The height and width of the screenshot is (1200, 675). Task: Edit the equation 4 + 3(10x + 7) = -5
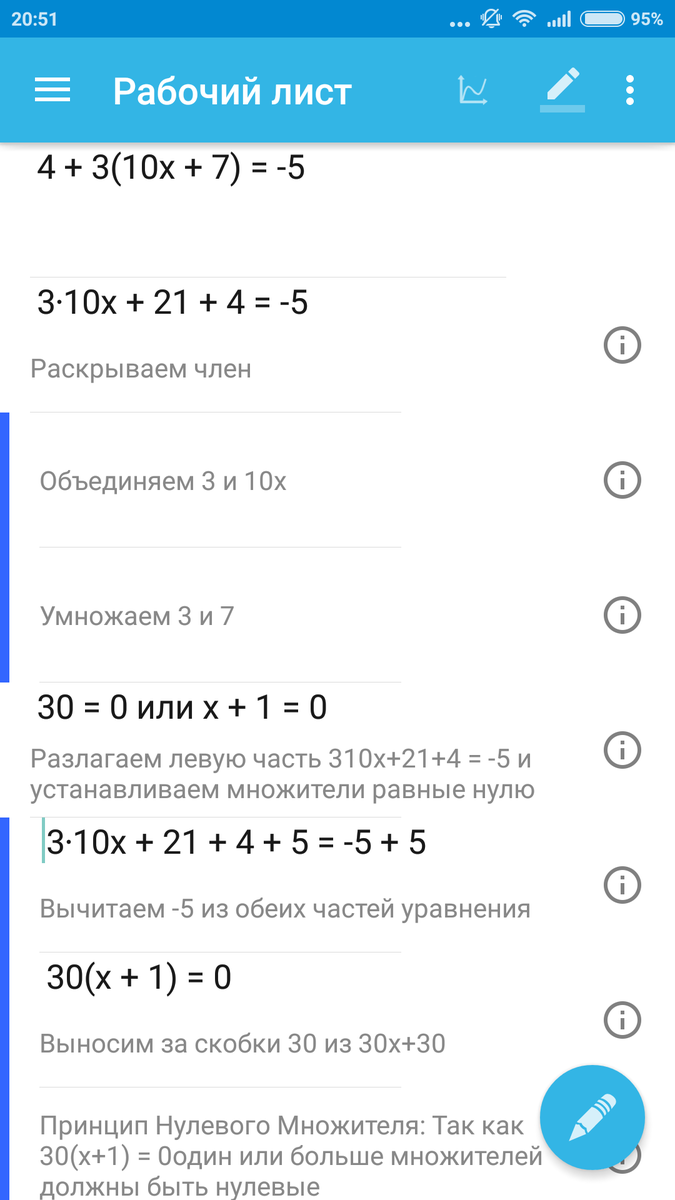pos(171,168)
